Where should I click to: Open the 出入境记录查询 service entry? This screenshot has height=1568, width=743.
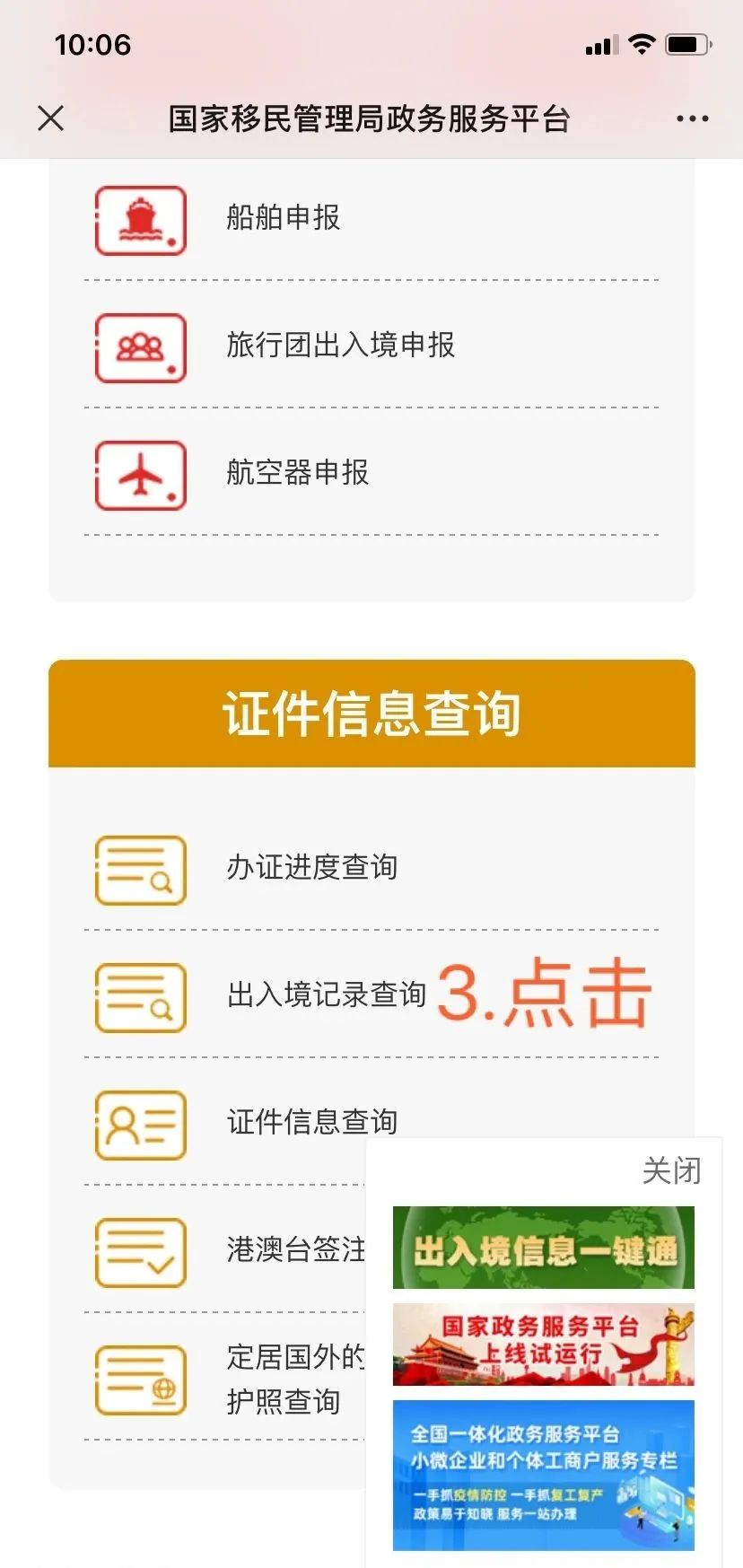click(323, 996)
